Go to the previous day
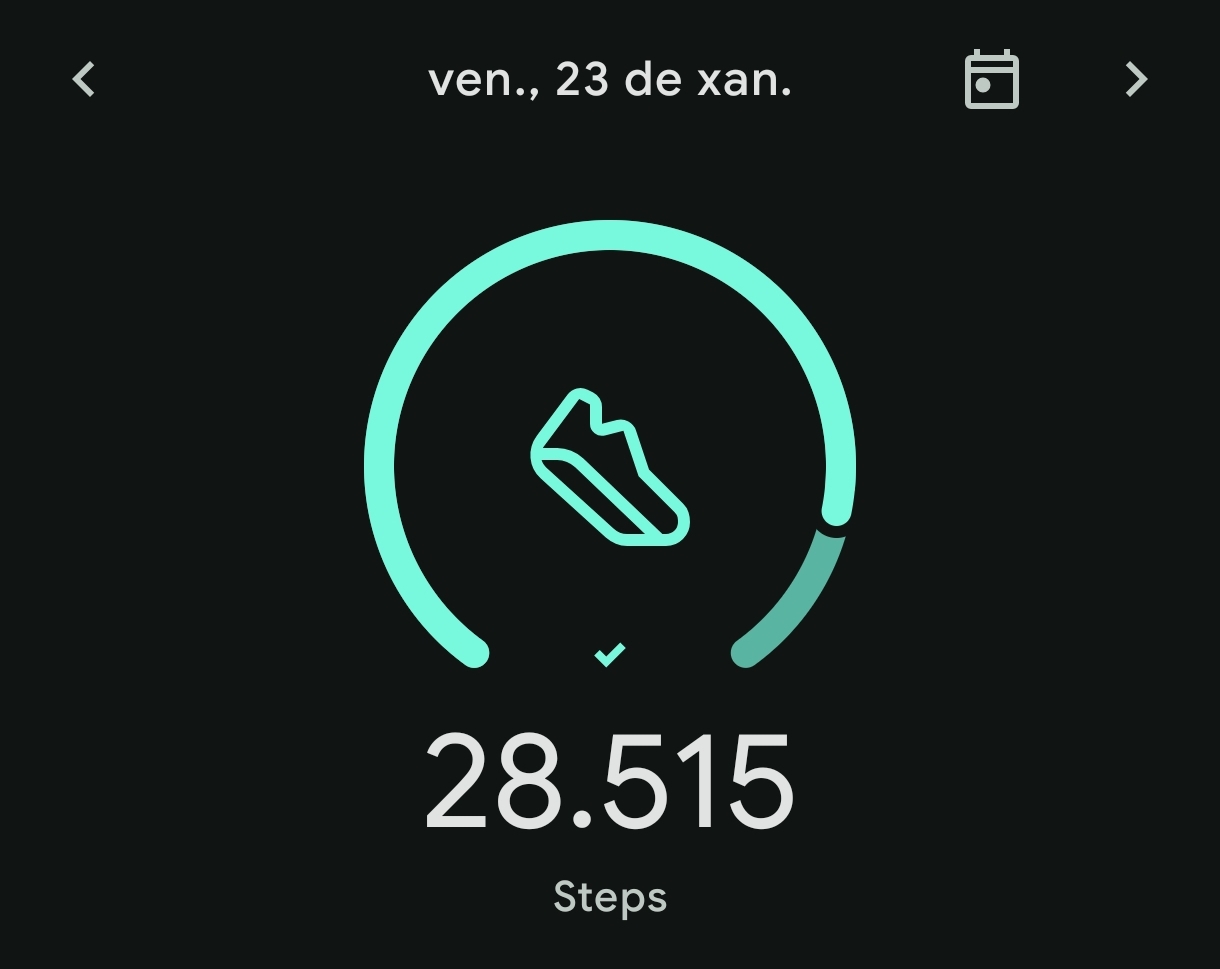Image resolution: width=1220 pixels, height=969 pixels. pyautogui.click(x=84, y=80)
